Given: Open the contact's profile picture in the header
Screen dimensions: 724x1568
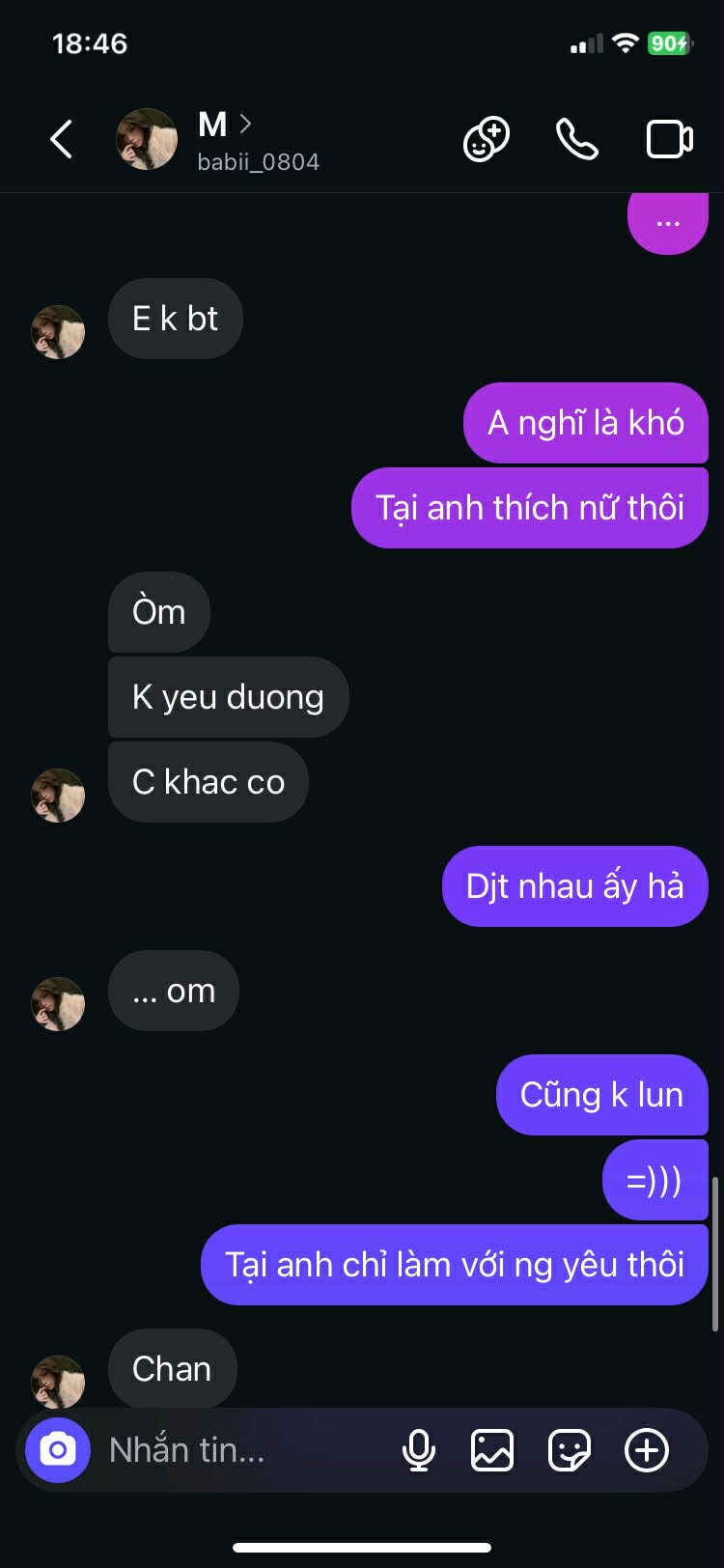Looking at the screenshot, I should click(147, 138).
